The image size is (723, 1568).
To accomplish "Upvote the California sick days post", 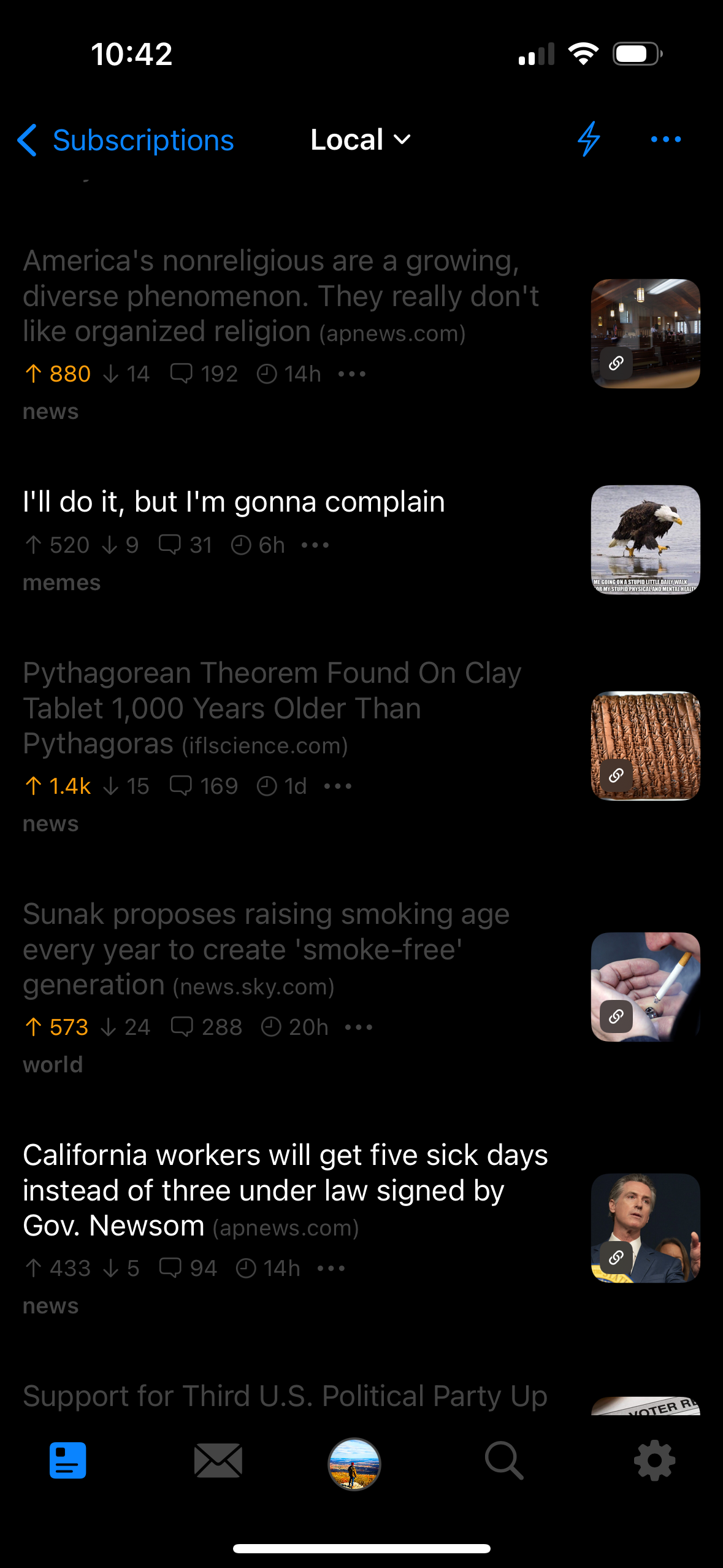I will [x=34, y=1268].
